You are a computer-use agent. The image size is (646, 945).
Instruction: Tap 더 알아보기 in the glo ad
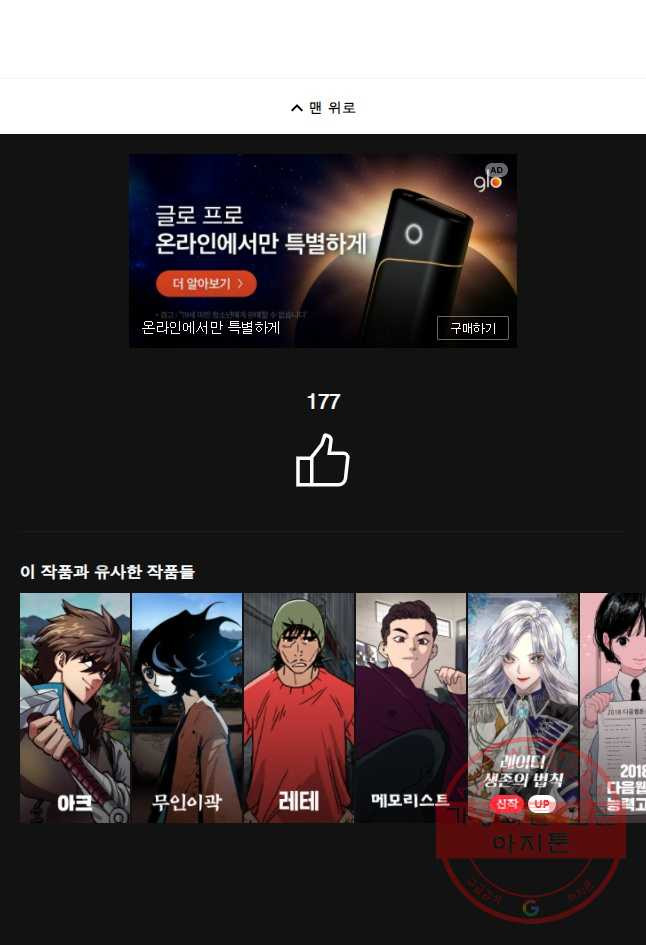(x=206, y=284)
